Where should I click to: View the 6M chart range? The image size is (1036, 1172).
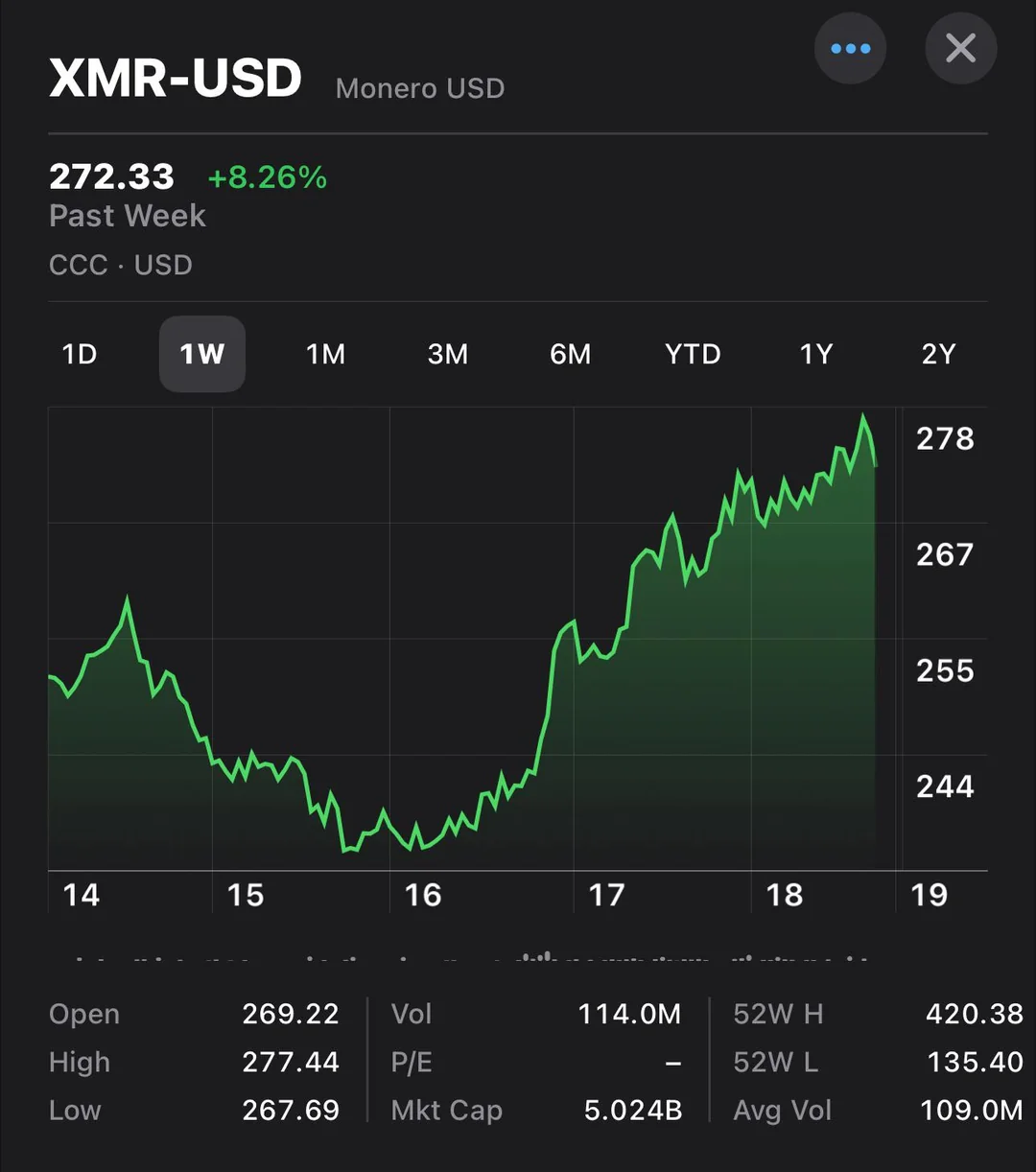[570, 354]
